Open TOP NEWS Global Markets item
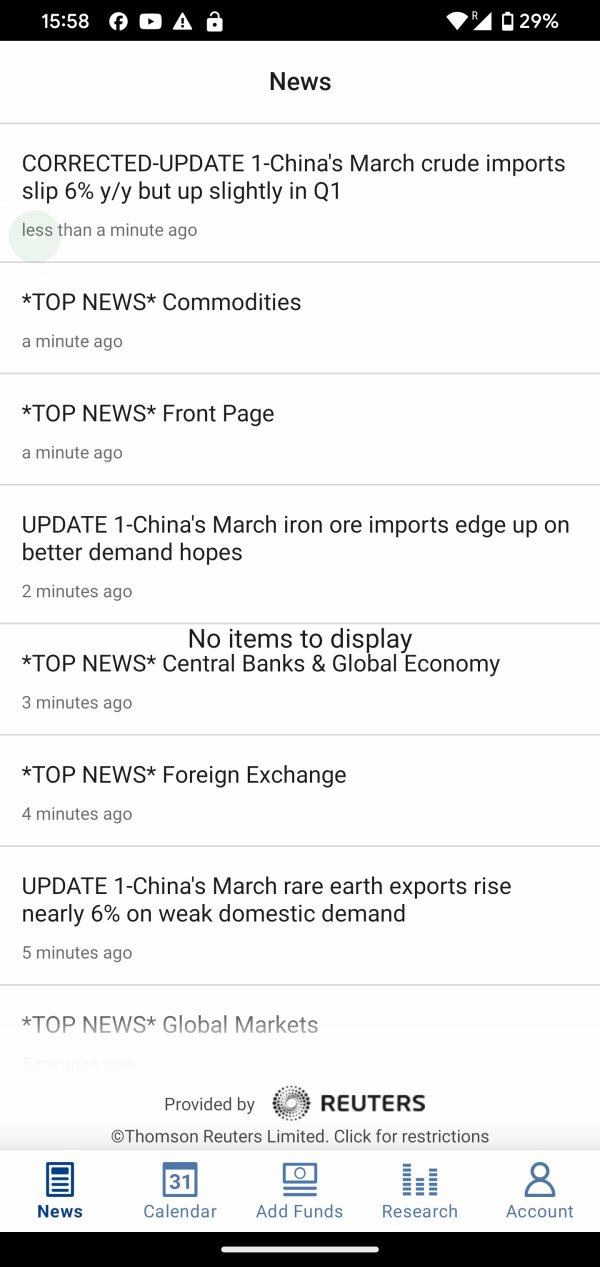This screenshot has height=1267, width=600. pyautogui.click(x=170, y=1025)
